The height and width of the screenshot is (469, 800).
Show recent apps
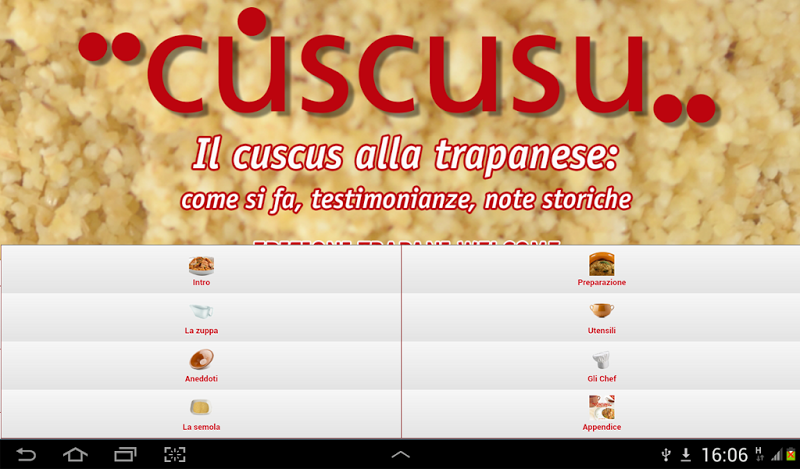click(x=125, y=455)
